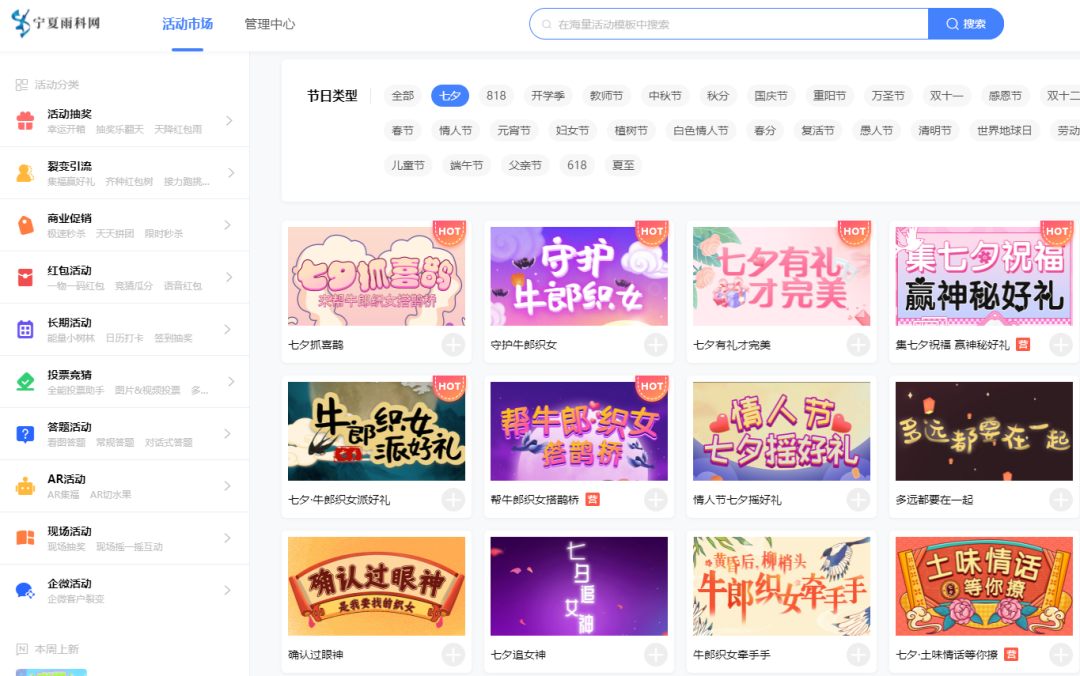1080x676 pixels.
Task: Filter by the 中秋节 chip
Action: tap(665, 96)
